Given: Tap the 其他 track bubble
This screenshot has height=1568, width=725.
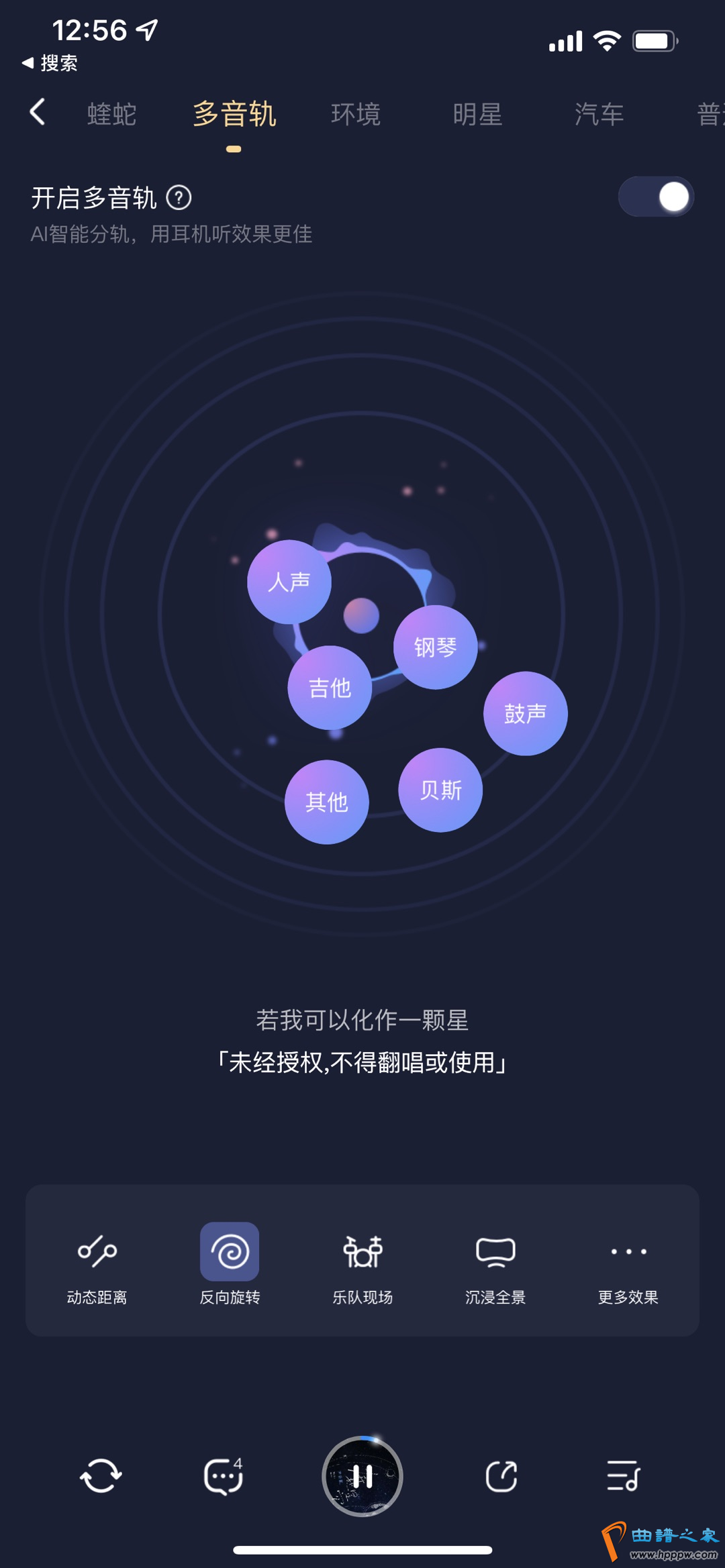Looking at the screenshot, I should coord(327,802).
